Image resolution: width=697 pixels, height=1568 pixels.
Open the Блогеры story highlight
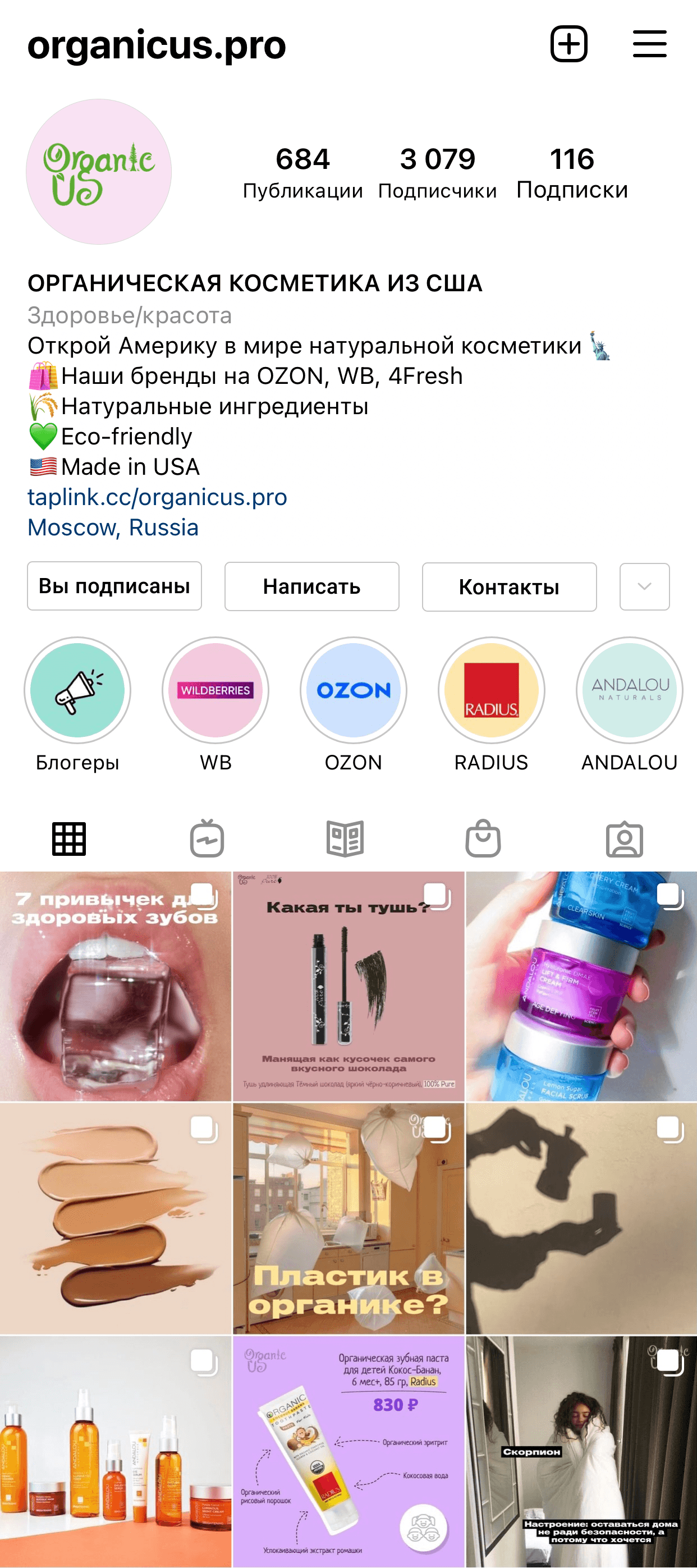[77, 690]
